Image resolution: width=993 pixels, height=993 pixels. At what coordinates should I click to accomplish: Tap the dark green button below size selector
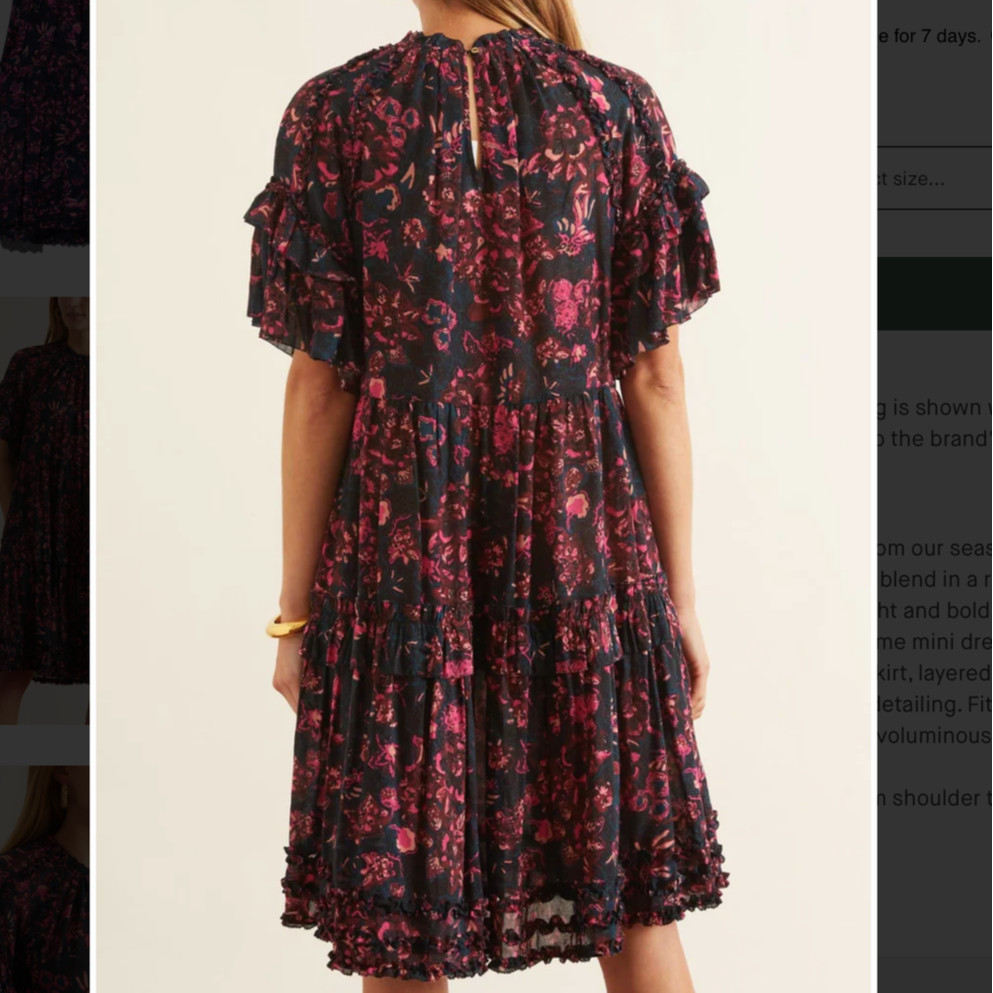(934, 293)
